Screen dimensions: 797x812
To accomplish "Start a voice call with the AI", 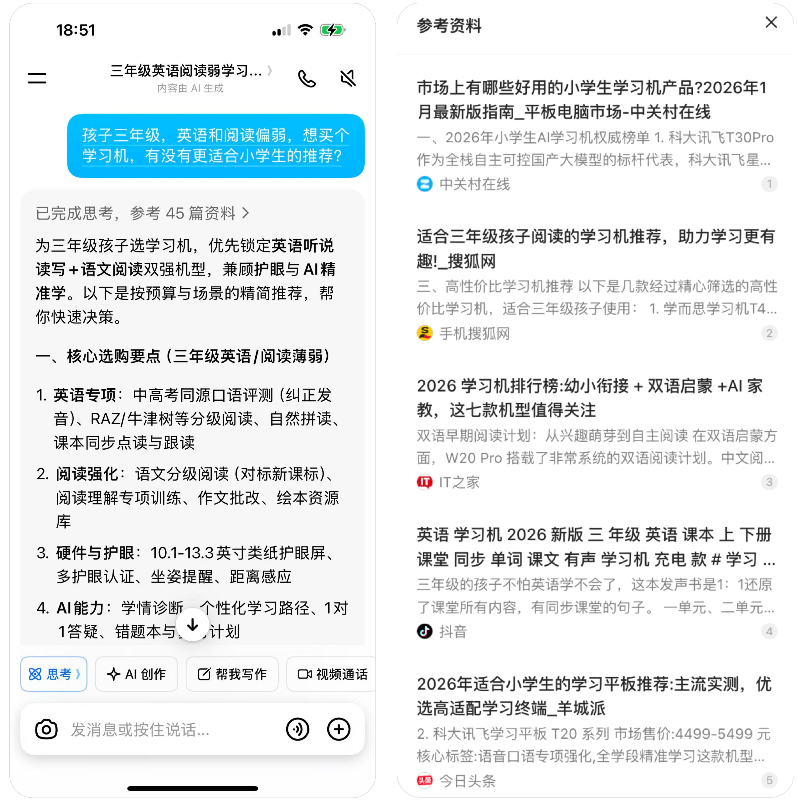I will [307, 78].
